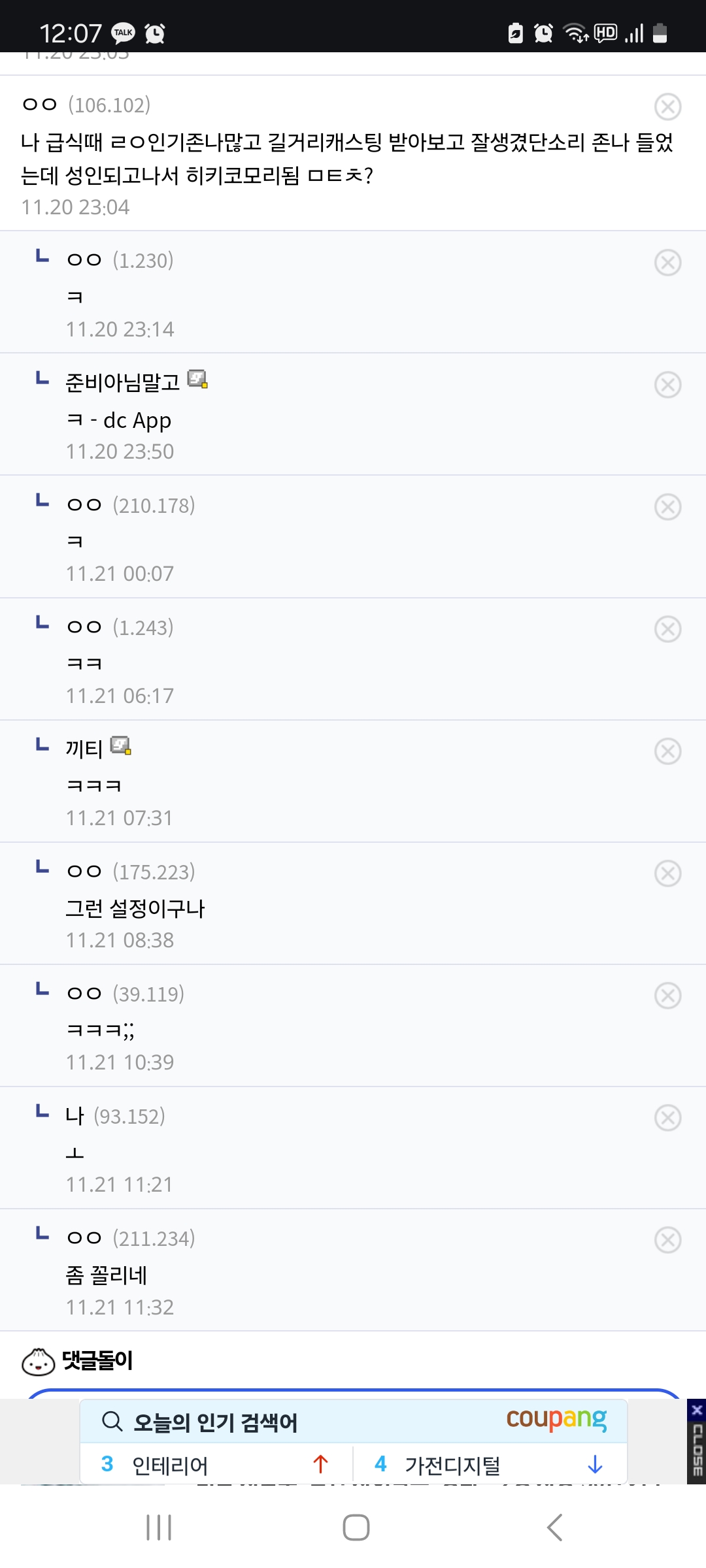Delete the ㅋㅋ reply by ㅇㅇ (1.243)
Image resolution: width=706 pixels, height=1568 pixels.
pos(667,629)
